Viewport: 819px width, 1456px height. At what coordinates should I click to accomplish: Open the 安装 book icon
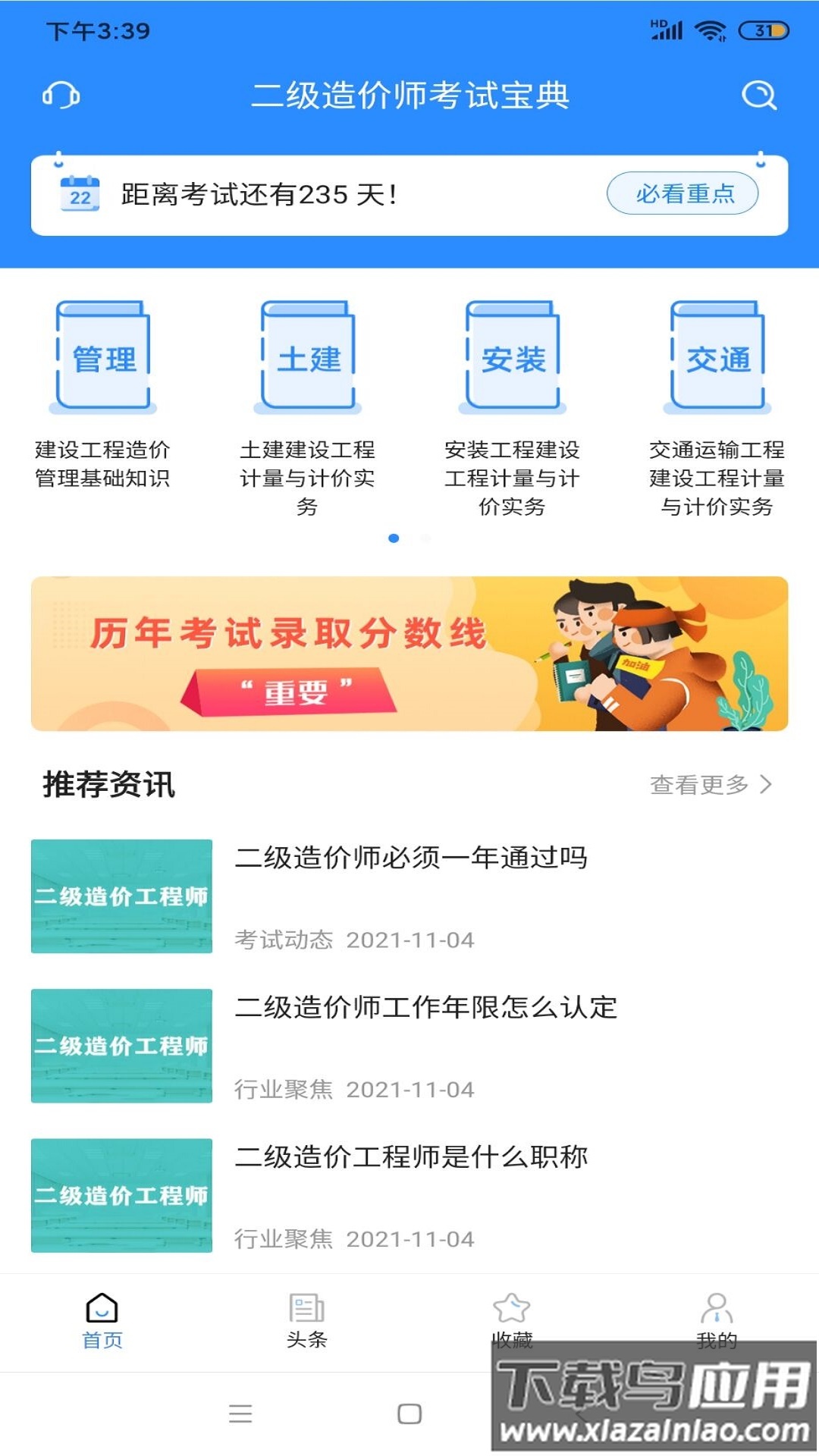click(x=512, y=356)
